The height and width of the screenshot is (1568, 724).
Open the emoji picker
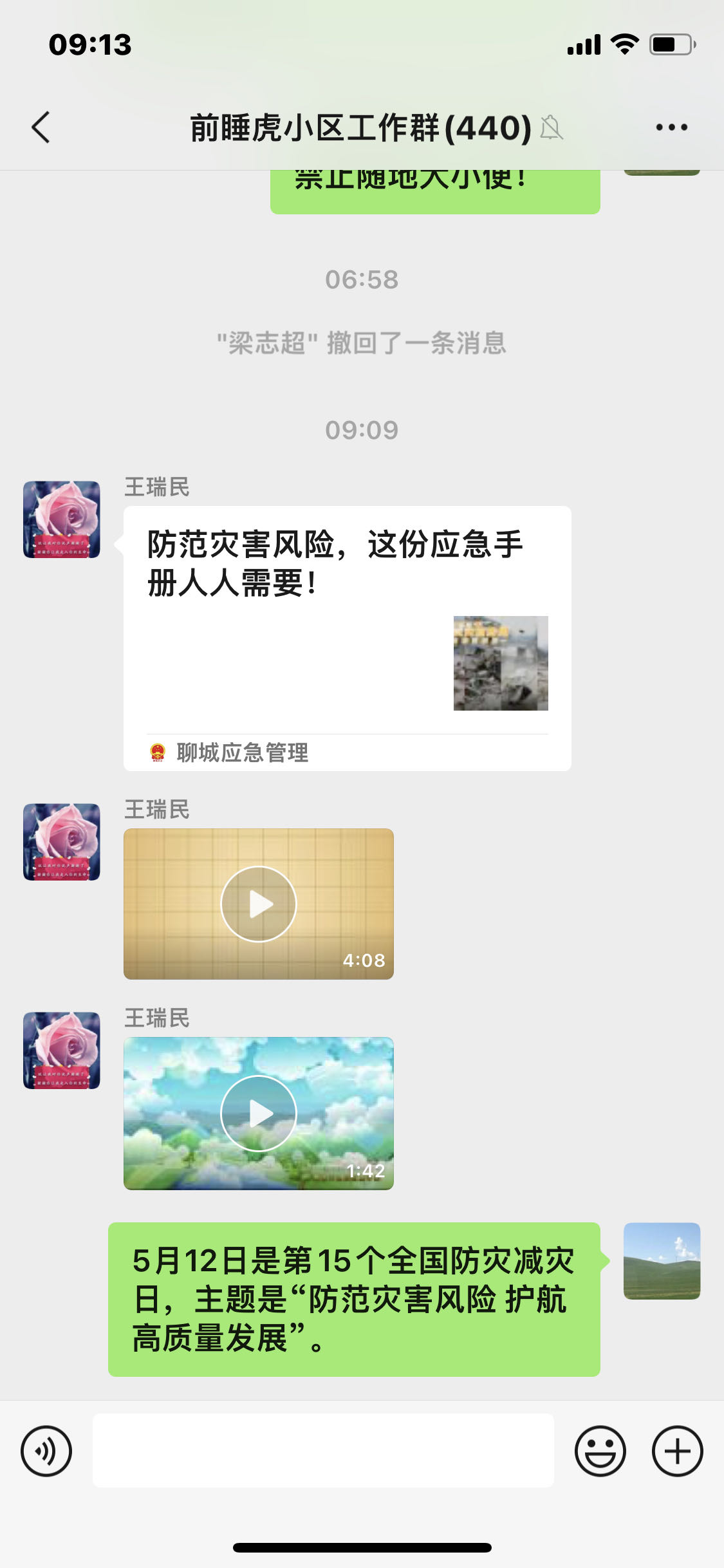click(600, 1451)
